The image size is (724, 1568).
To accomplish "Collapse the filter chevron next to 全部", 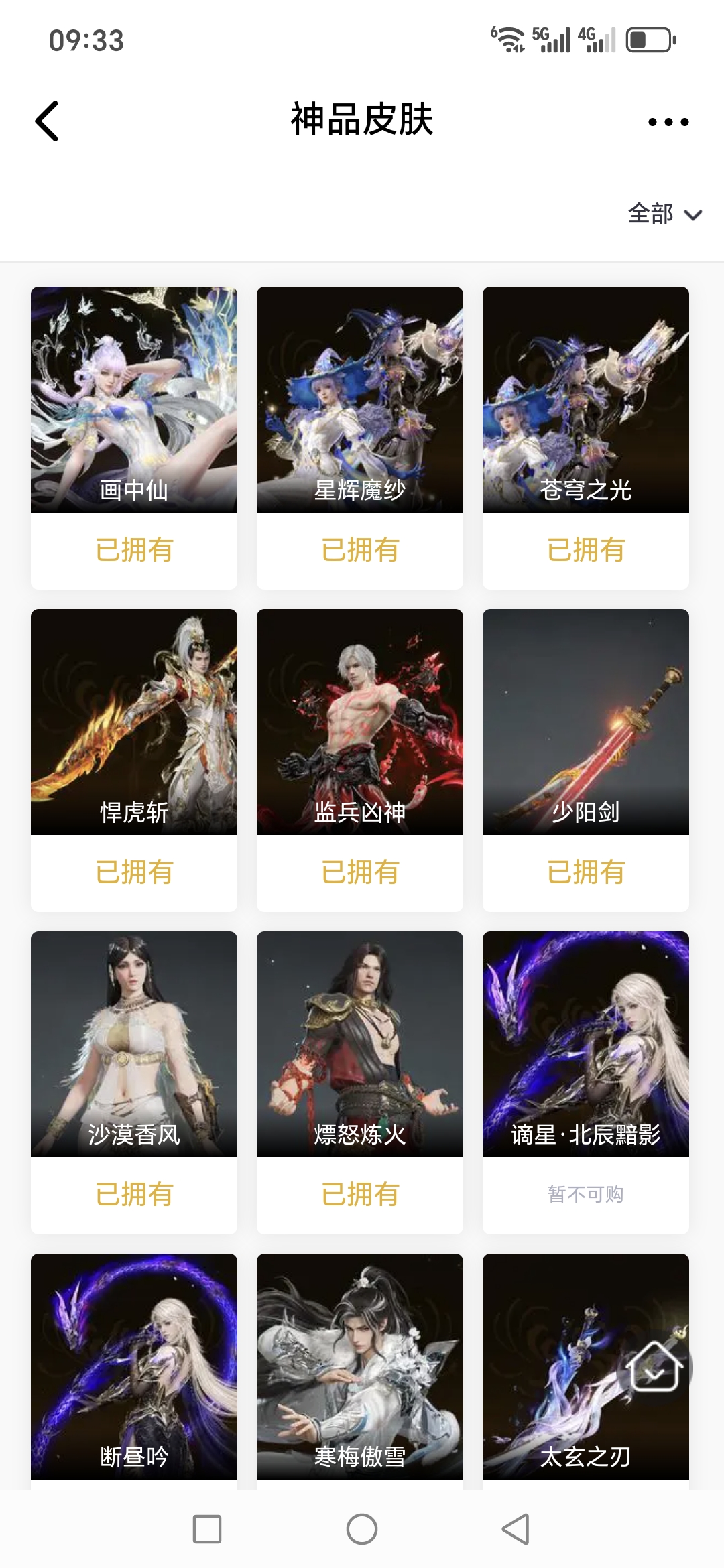I will (x=692, y=214).
